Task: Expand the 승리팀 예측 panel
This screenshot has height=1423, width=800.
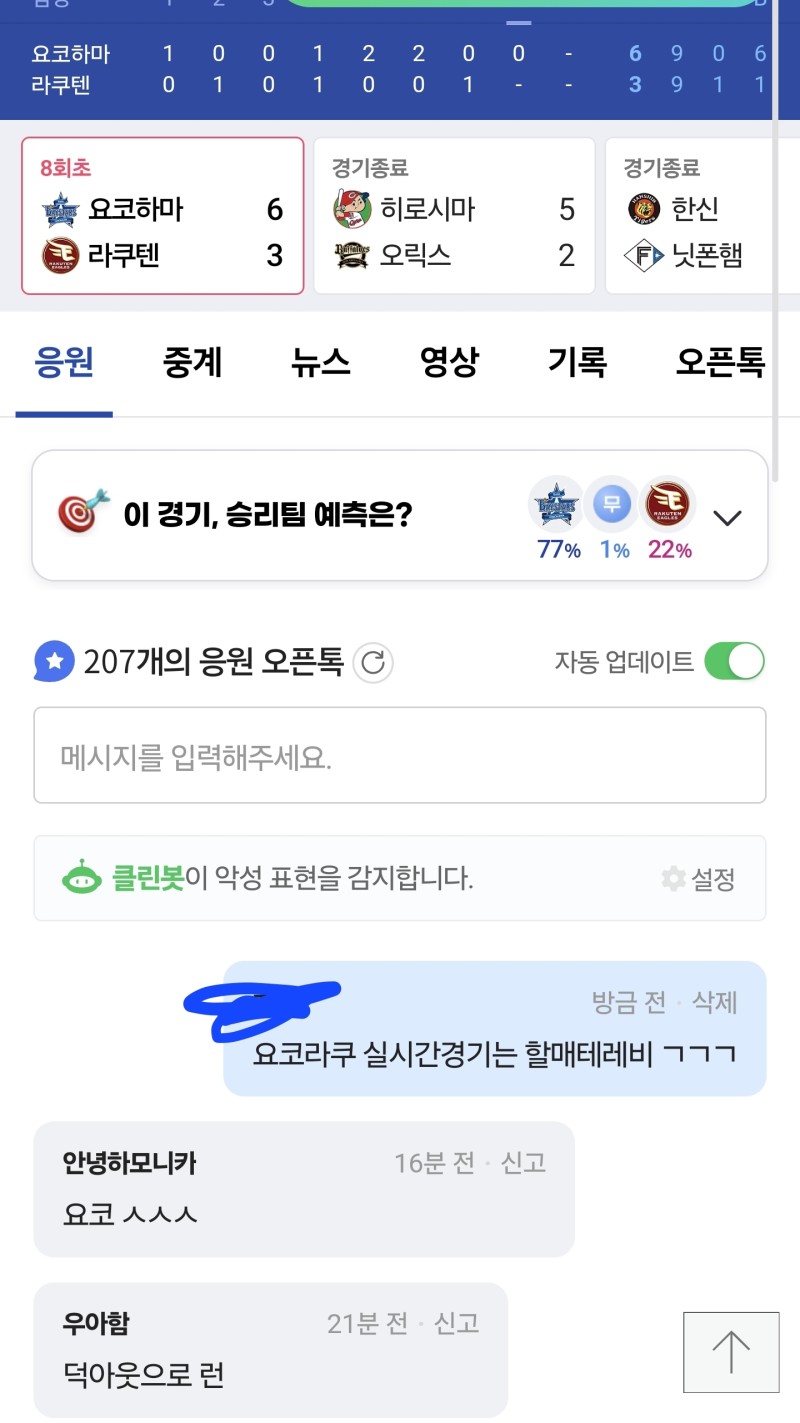Action: click(727, 517)
